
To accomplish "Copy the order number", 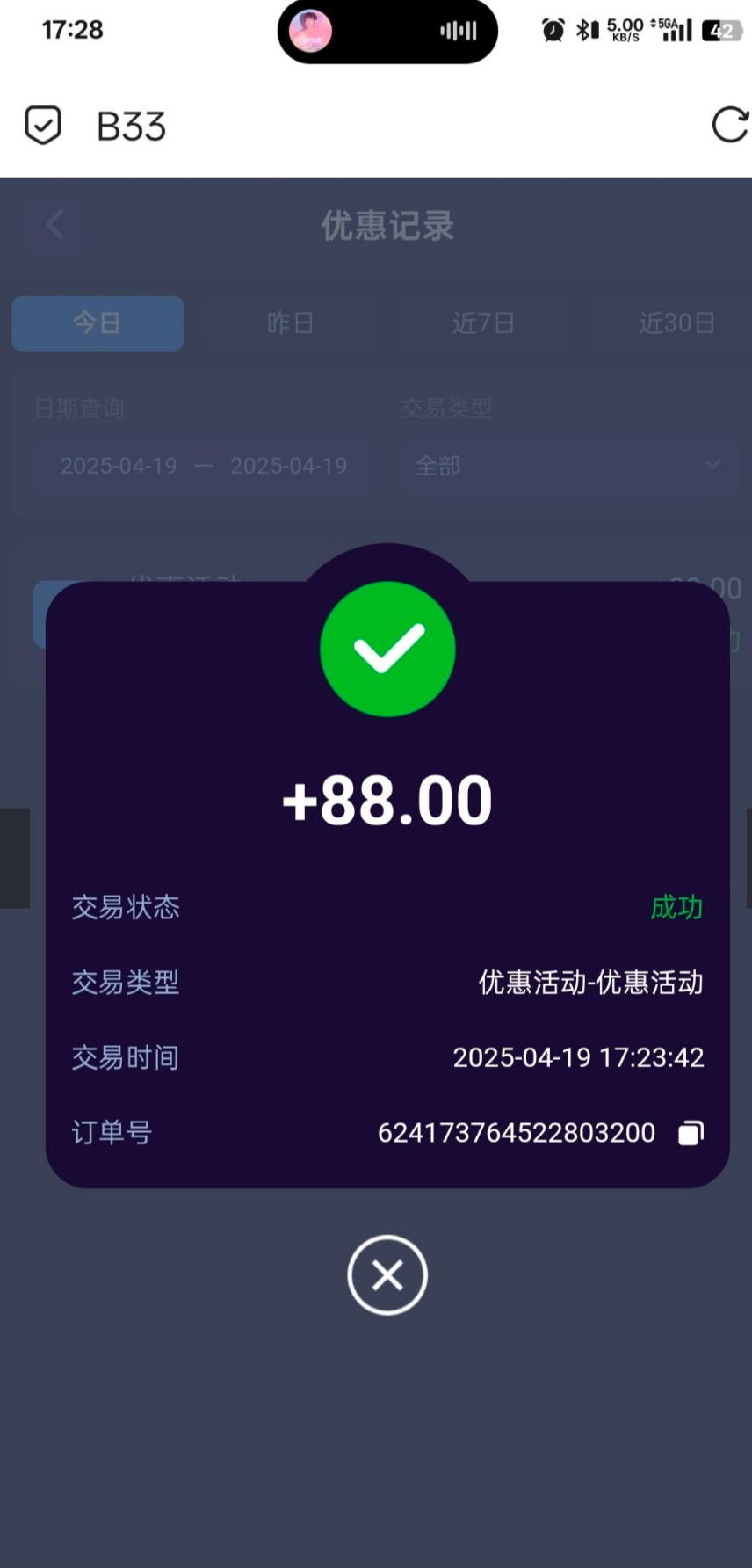I will pyautogui.click(x=691, y=1133).
